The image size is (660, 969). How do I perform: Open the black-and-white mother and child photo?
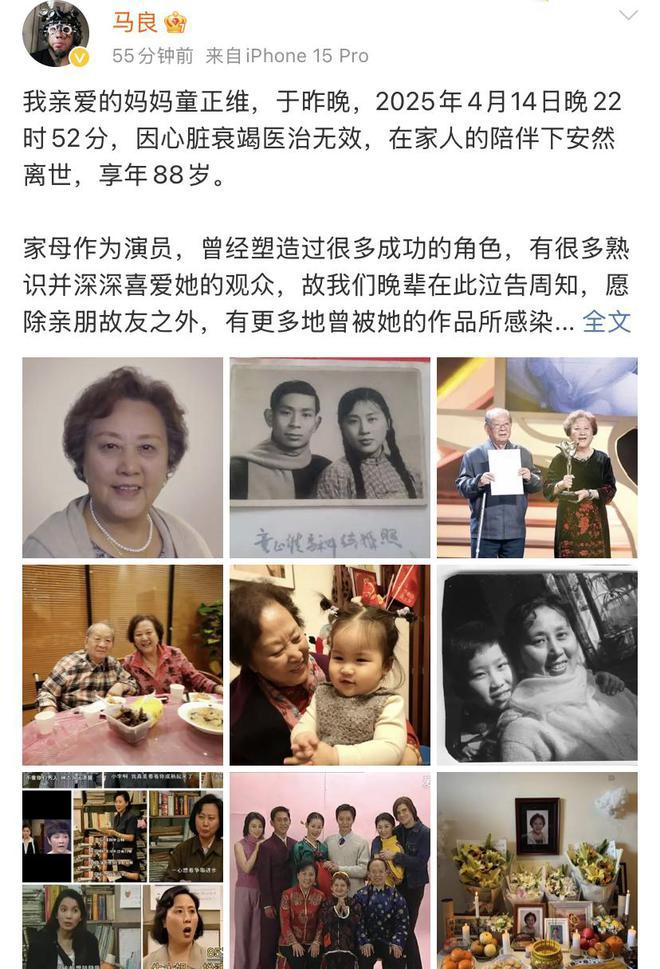[x=537, y=664]
